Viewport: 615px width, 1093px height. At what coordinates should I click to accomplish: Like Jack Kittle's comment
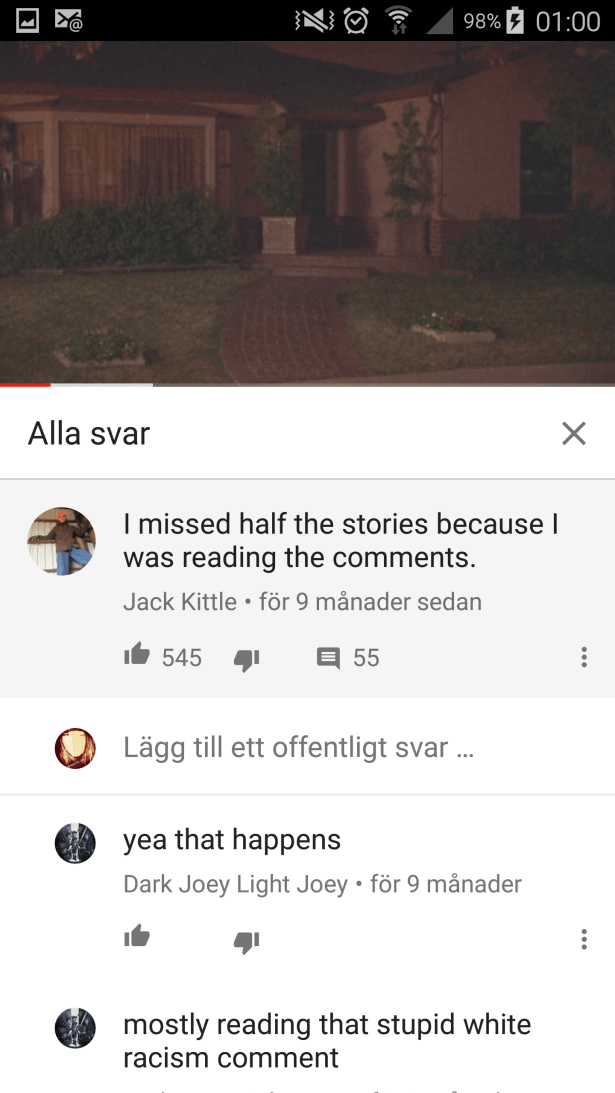(137, 656)
